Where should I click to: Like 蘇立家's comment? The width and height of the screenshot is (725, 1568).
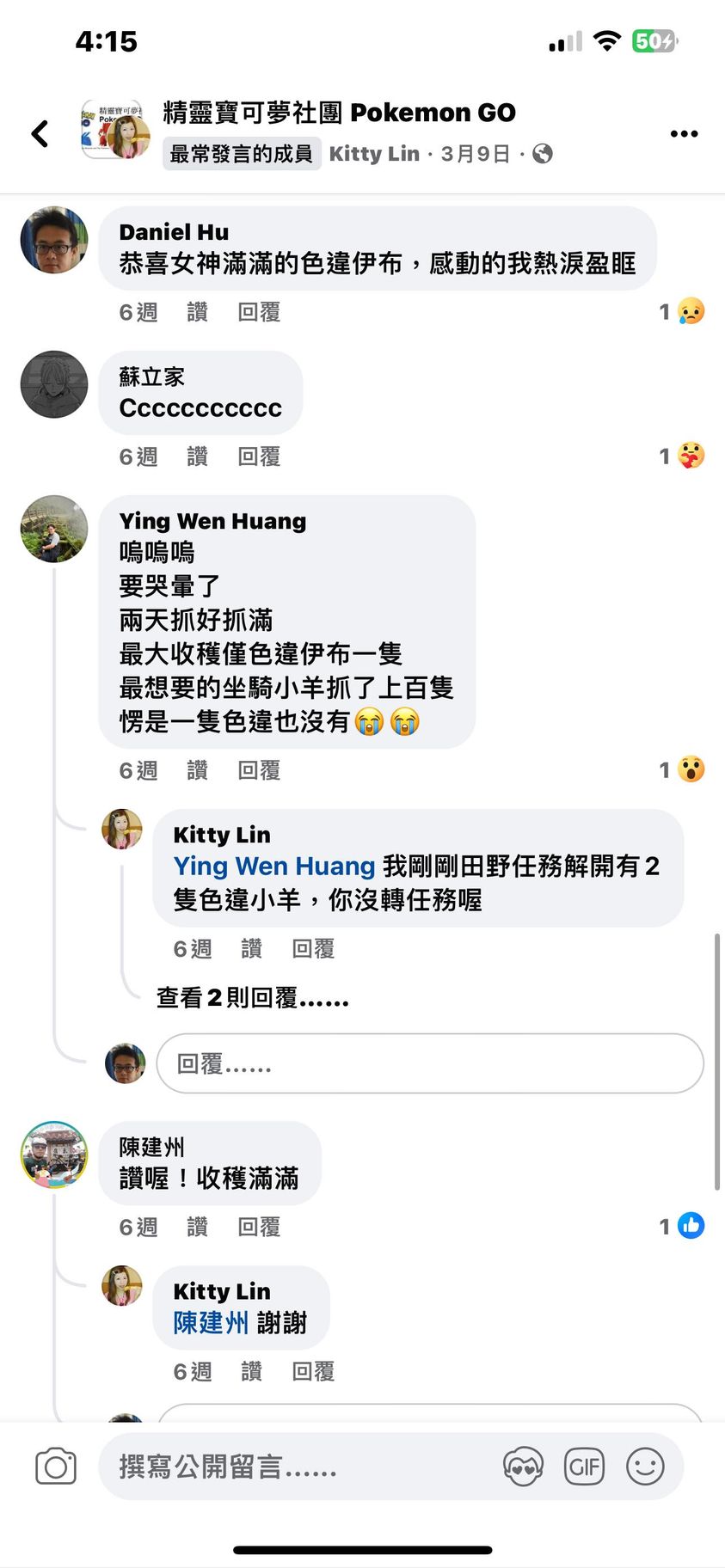point(197,456)
